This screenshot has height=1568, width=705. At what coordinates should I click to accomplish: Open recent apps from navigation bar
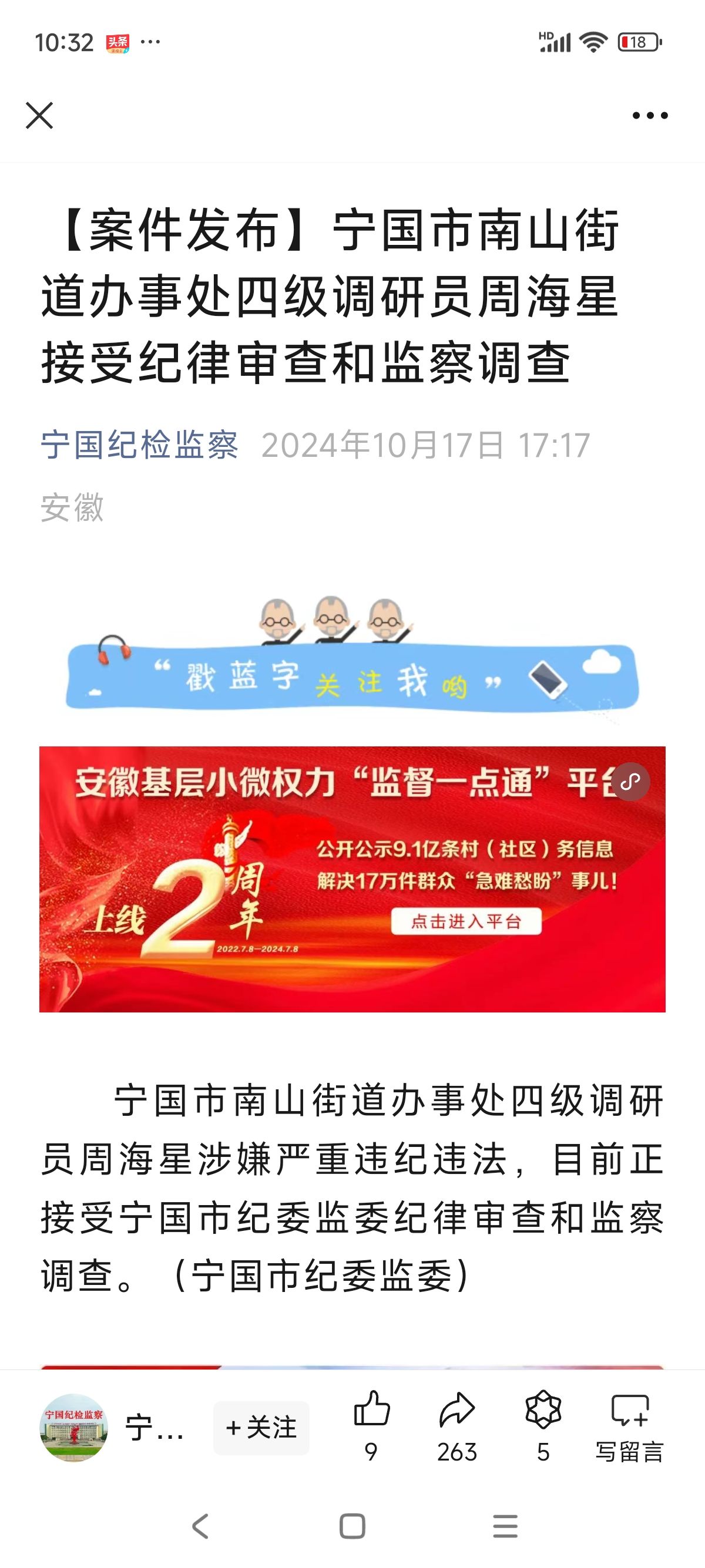click(505, 1526)
